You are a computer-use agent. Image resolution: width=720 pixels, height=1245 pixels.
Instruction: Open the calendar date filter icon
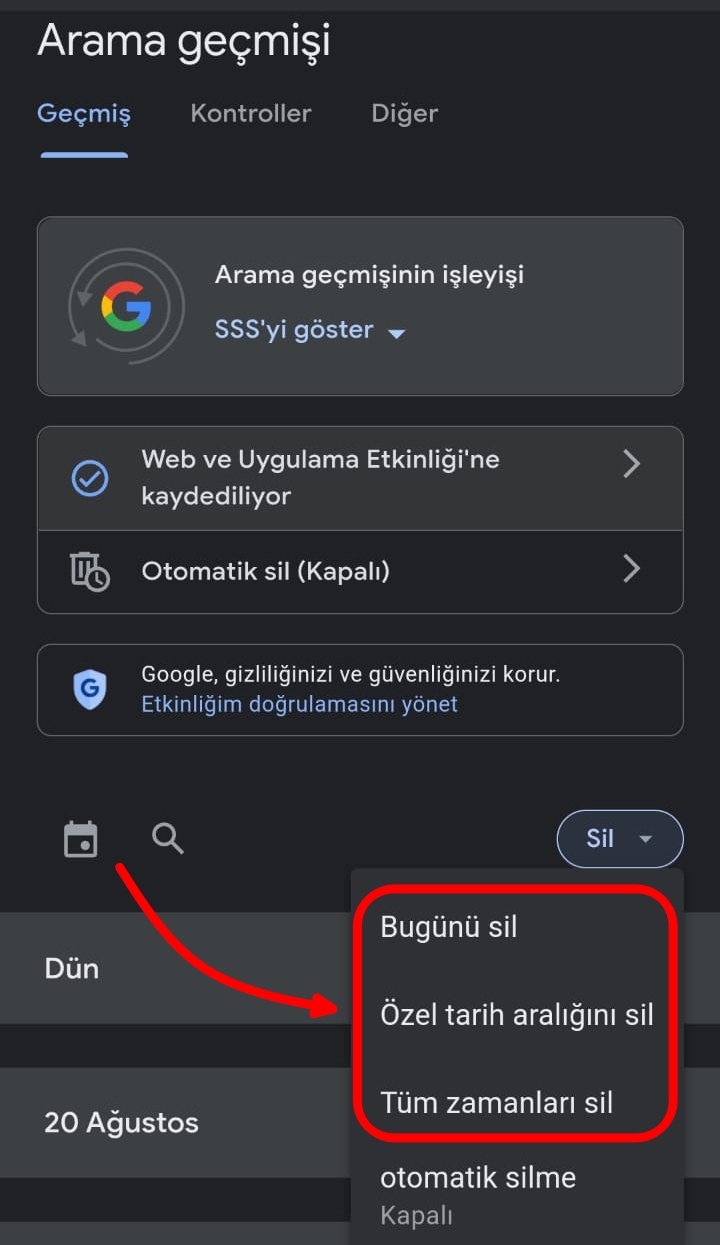[x=81, y=839]
